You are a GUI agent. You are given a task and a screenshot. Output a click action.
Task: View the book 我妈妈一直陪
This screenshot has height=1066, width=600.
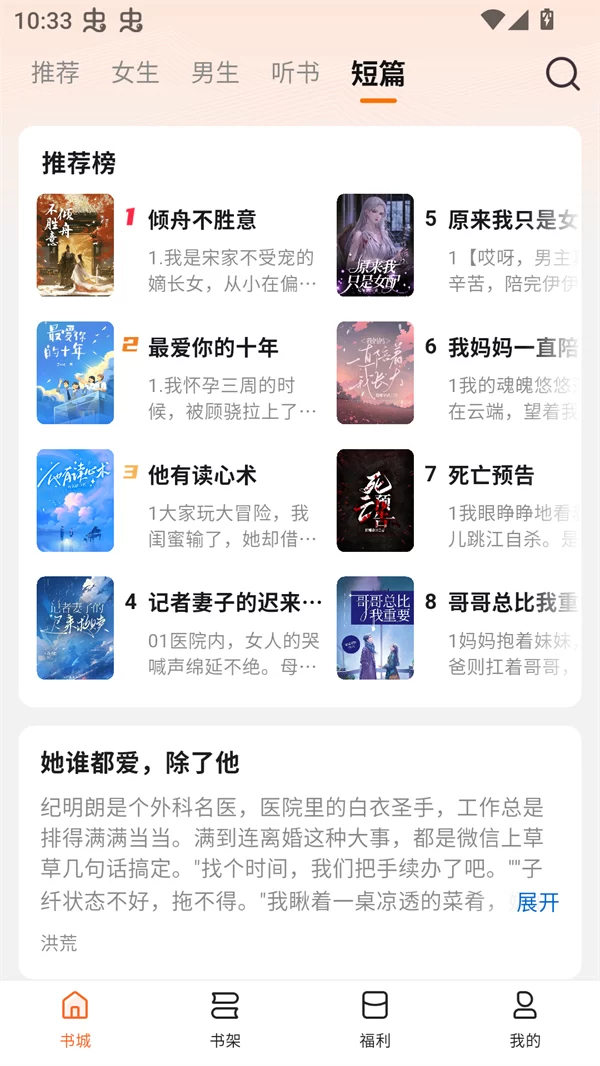[x=512, y=347]
